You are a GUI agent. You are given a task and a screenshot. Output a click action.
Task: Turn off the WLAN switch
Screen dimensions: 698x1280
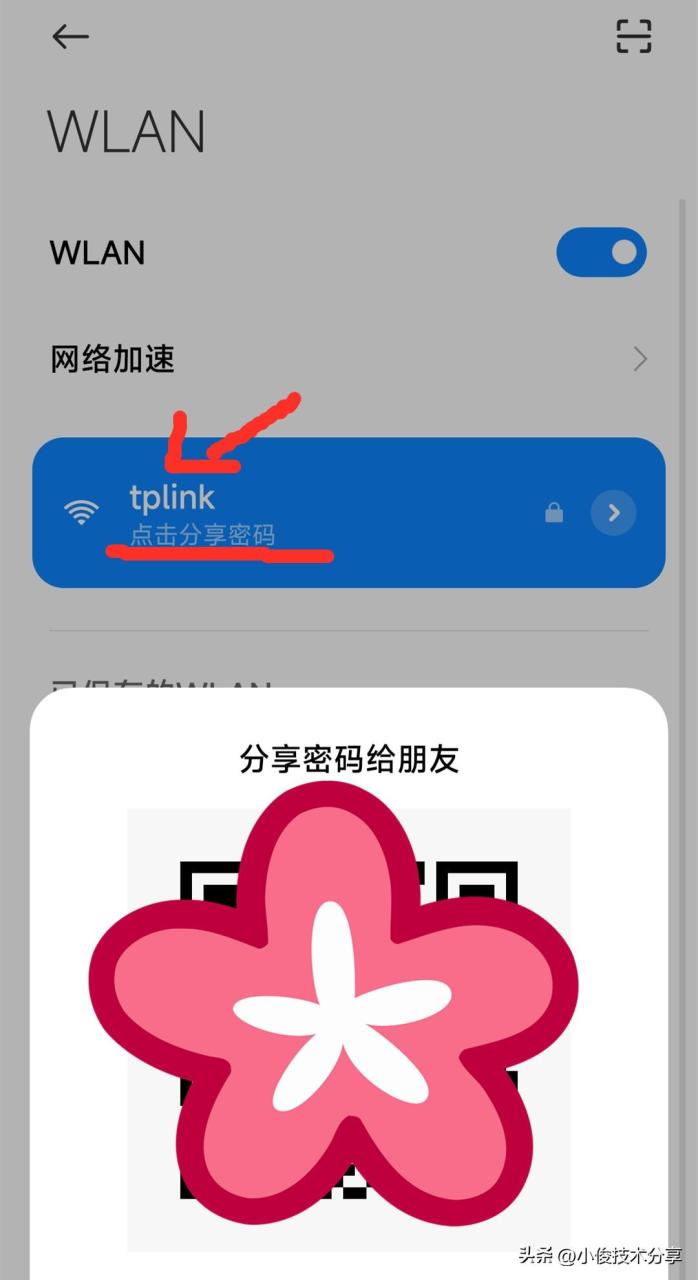pyautogui.click(x=601, y=252)
